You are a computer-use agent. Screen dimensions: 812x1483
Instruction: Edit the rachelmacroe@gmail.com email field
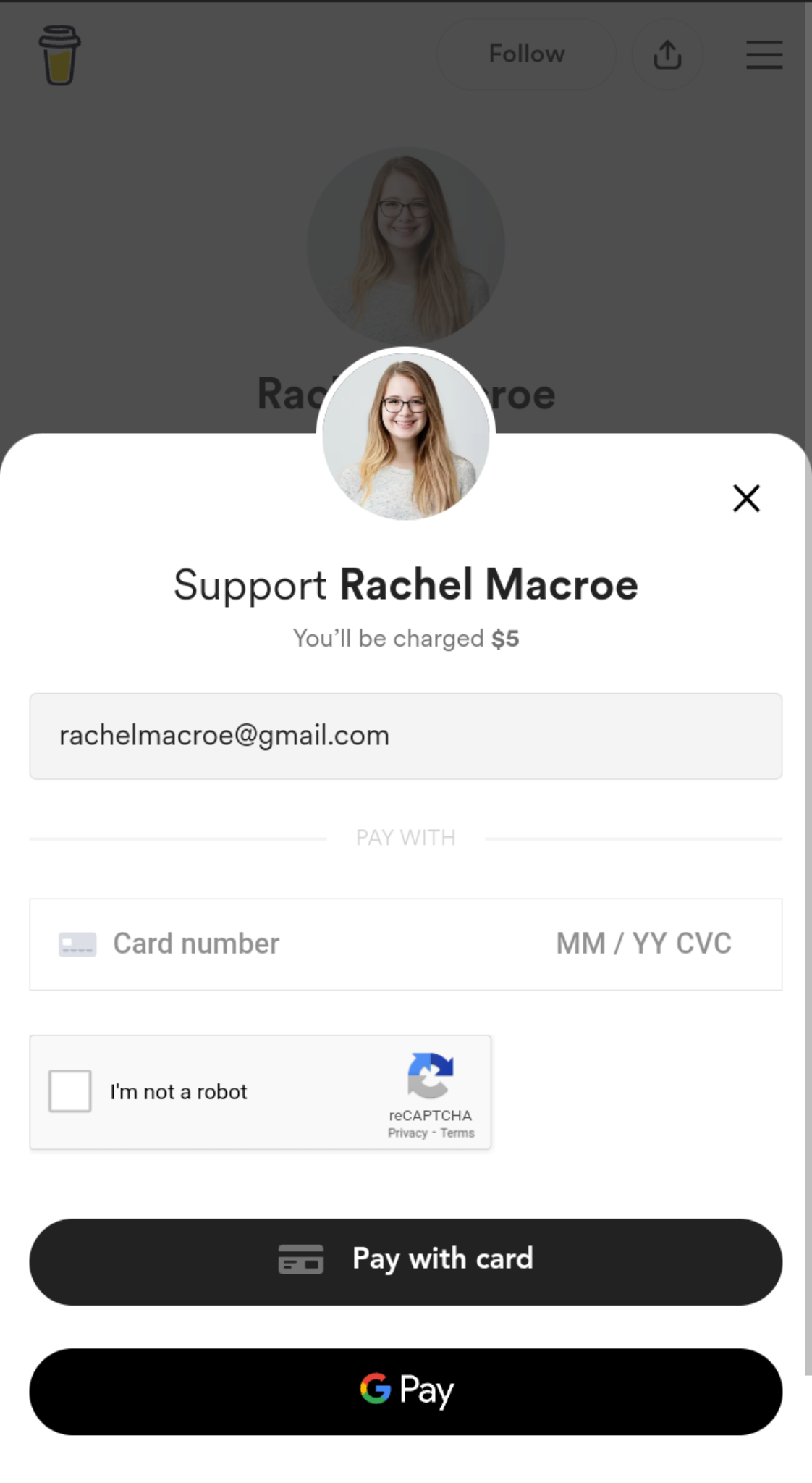405,736
